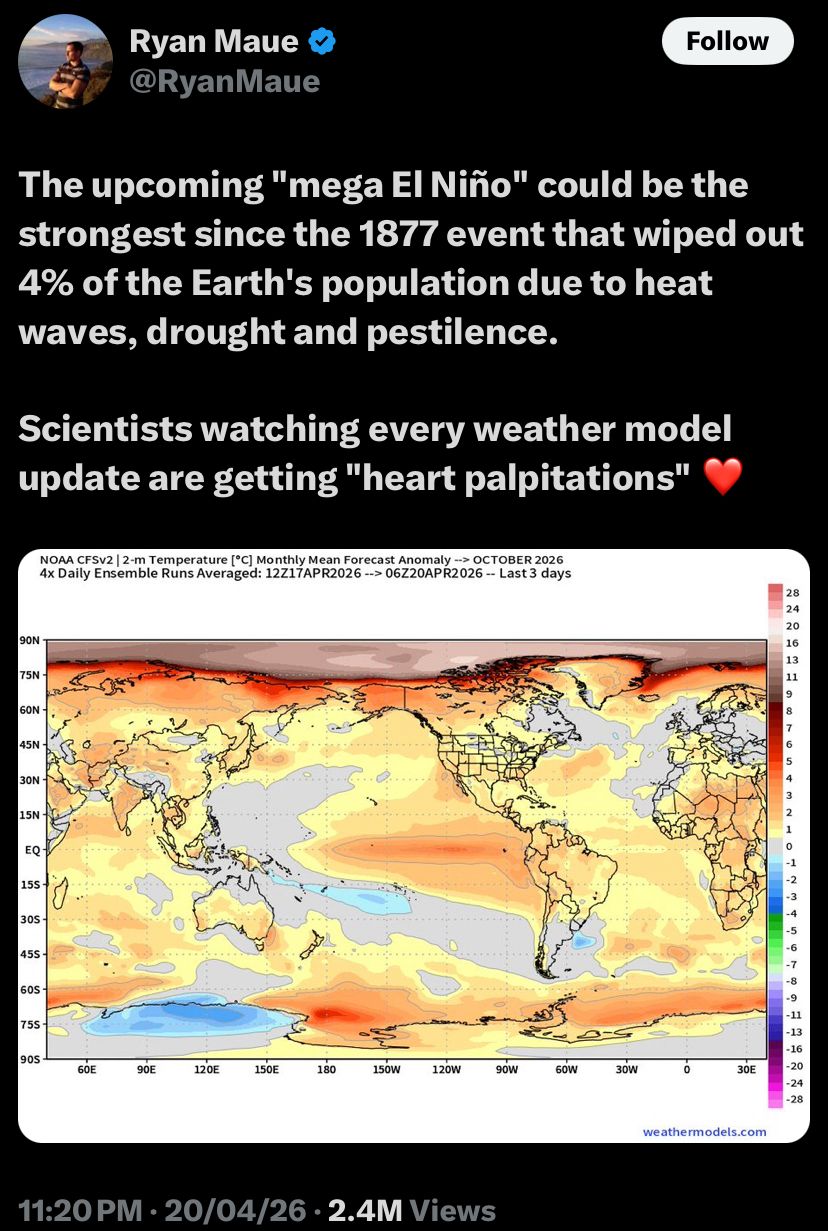Screen dimensions: 828x1231
Task: Click the blue verified badge beside Ryan Maue
Action: [x=320, y=41]
